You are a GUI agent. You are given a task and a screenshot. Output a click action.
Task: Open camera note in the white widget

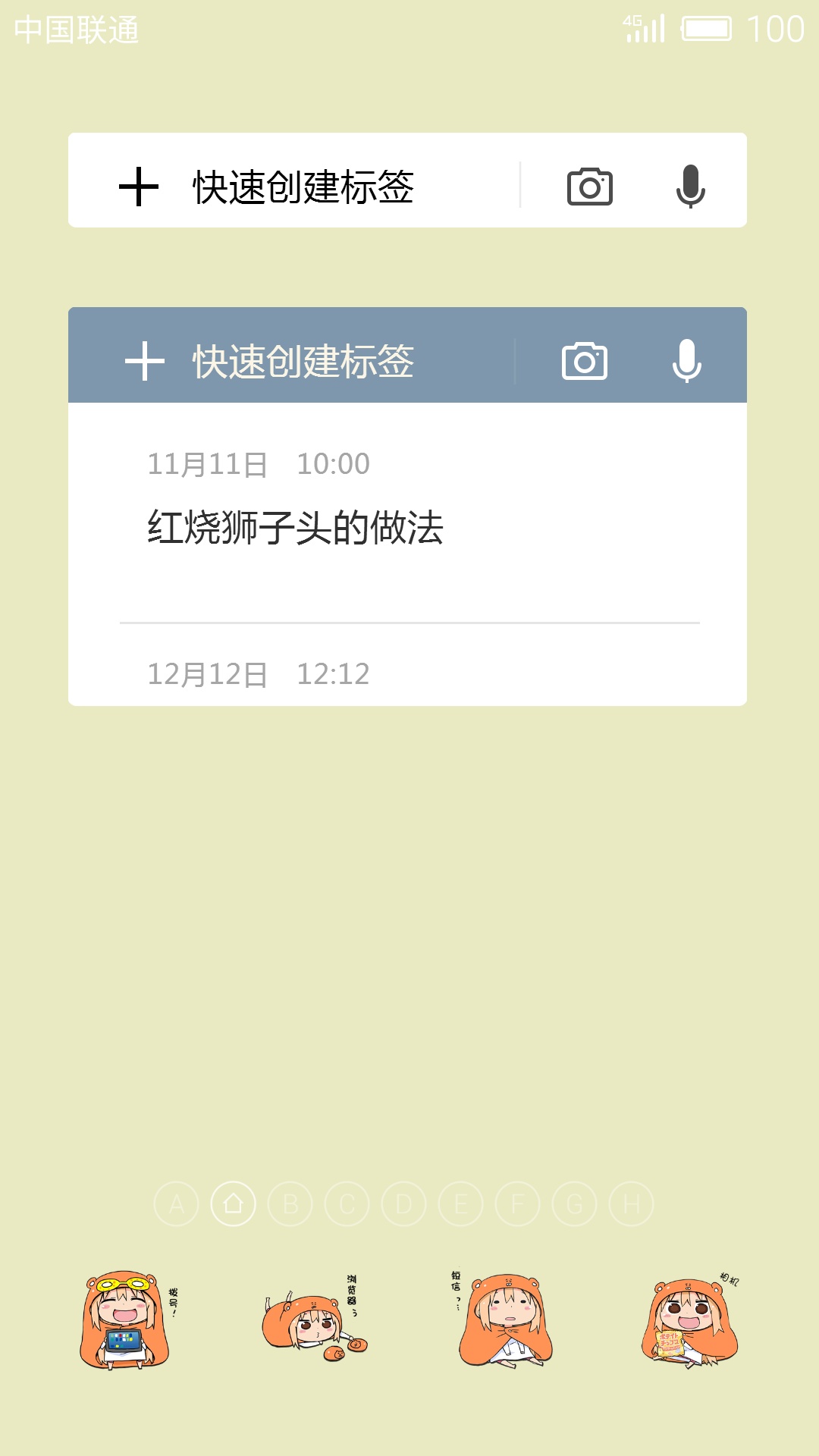pos(590,187)
